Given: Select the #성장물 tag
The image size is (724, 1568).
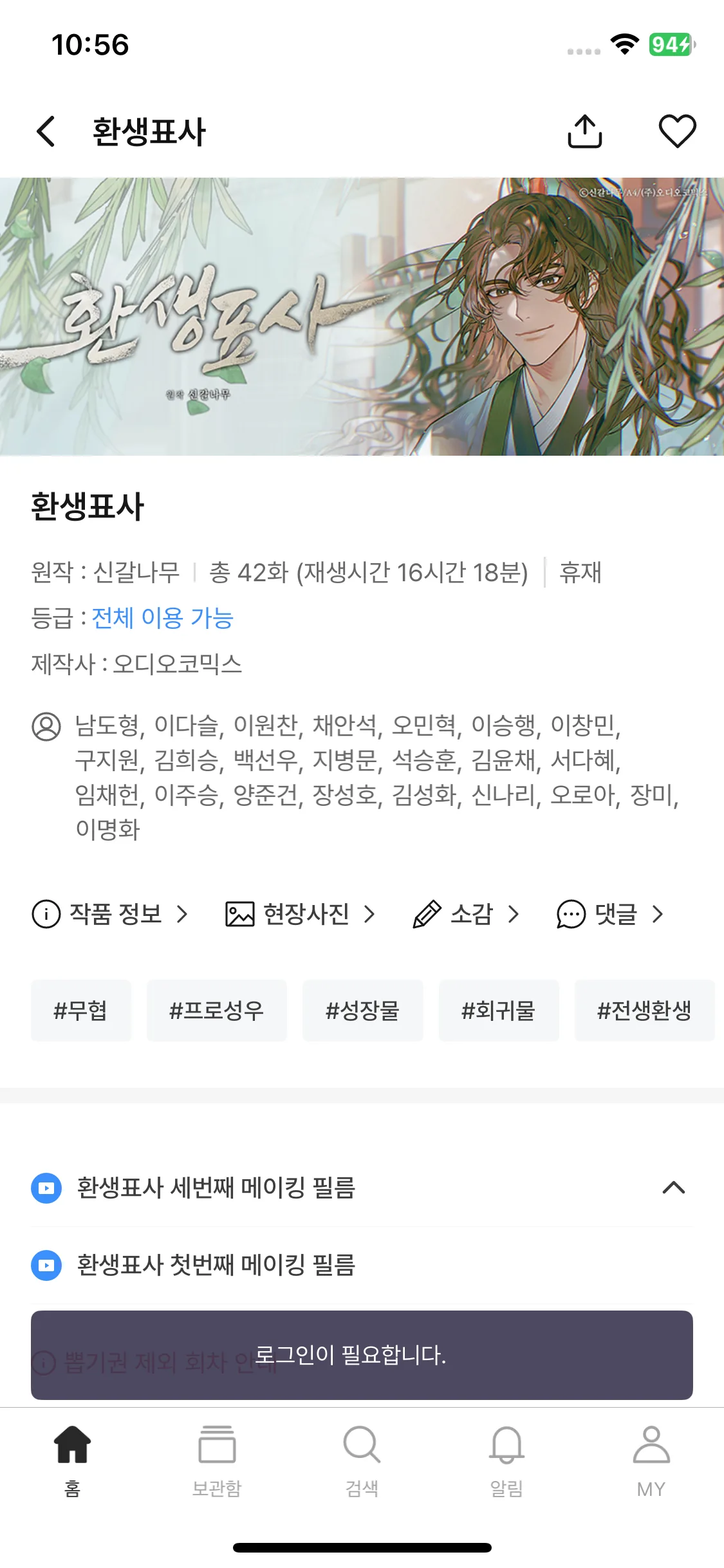Looking at the screenshot, I should [x=362, y=1011].
